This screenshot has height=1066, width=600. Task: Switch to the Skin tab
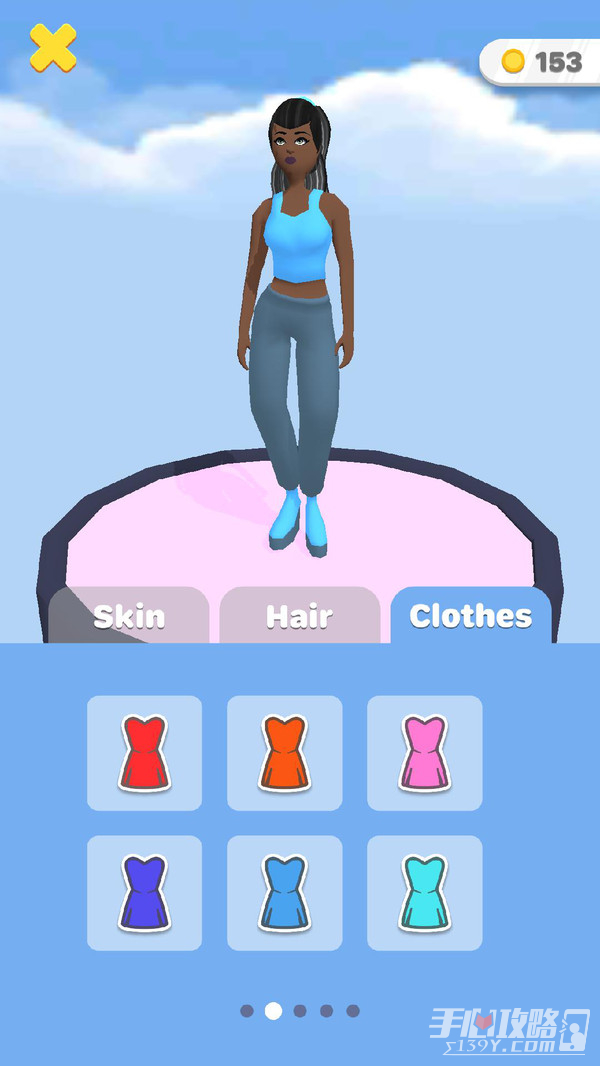129,616
